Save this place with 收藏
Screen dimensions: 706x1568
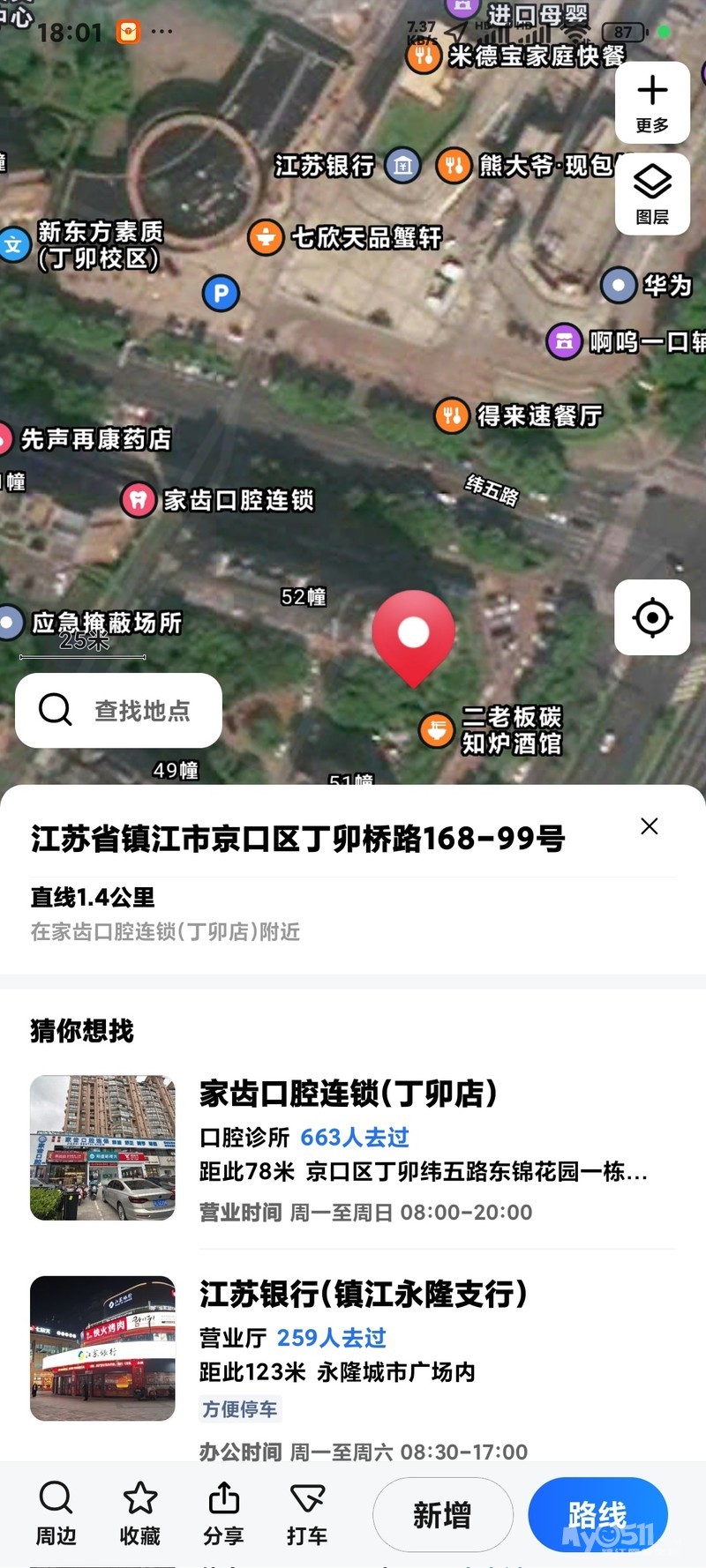pos(139,1513)
